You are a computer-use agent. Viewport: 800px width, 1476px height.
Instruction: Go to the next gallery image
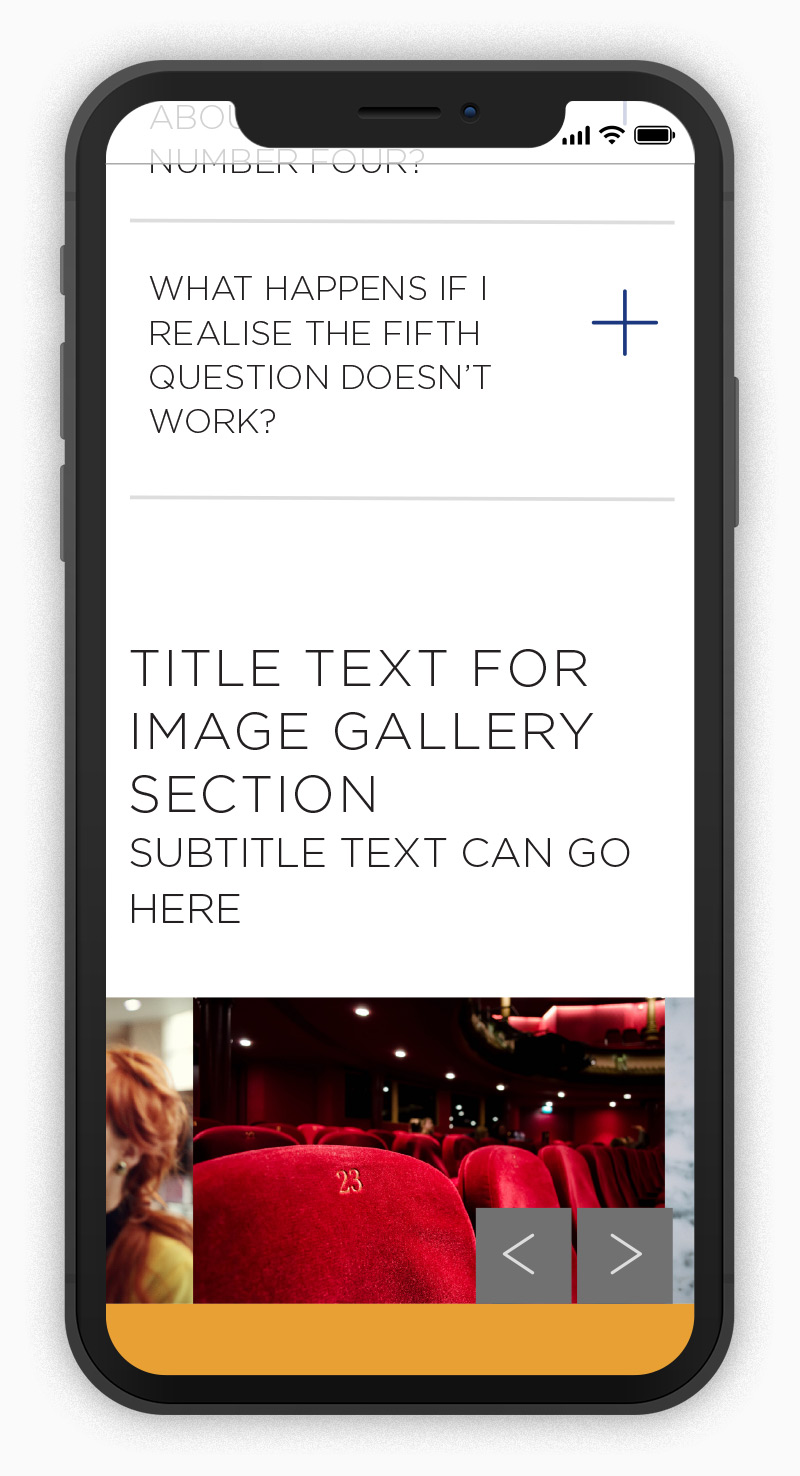[625, 1255]
